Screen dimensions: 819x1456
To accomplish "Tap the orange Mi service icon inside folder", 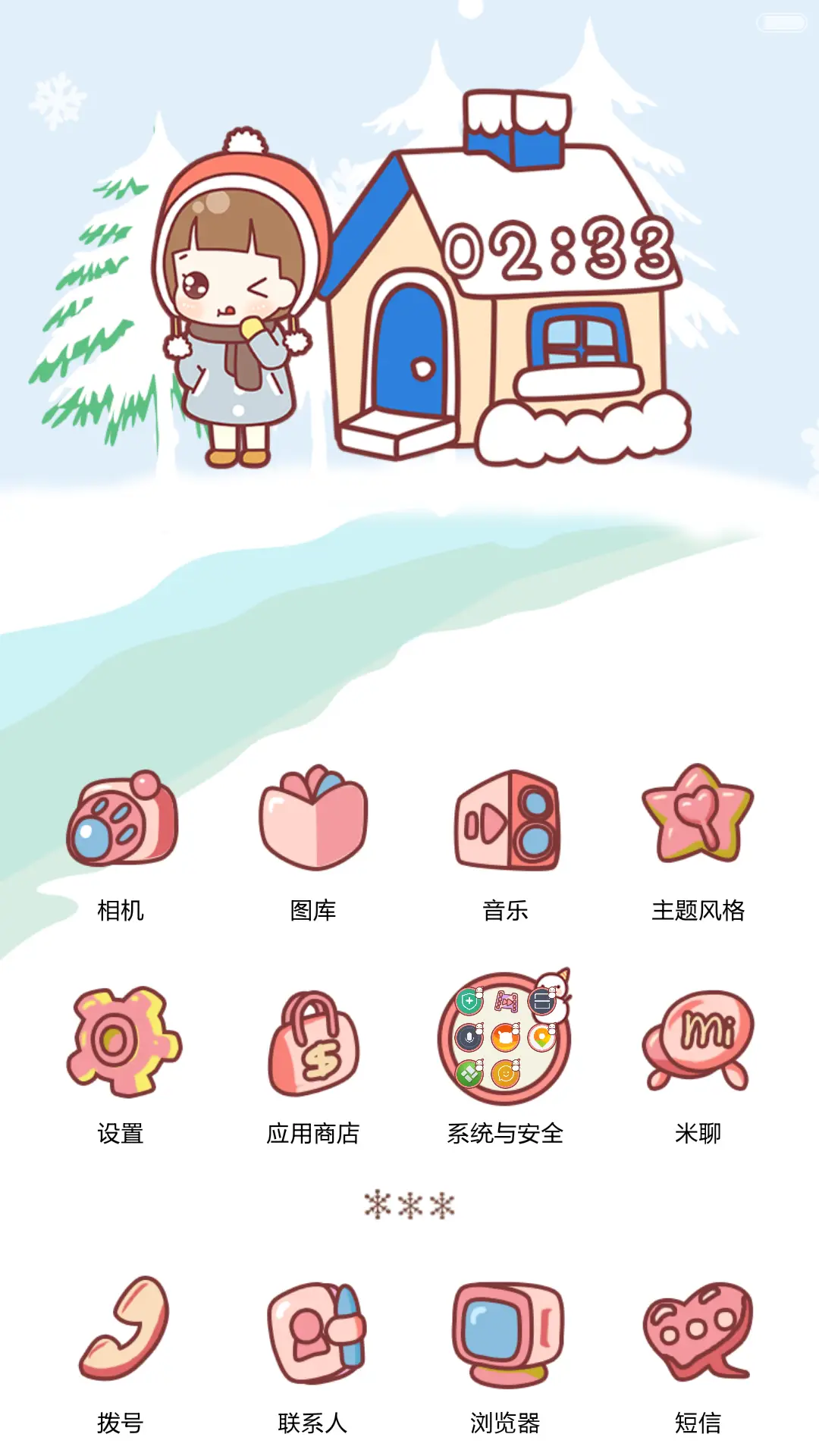I will [x=504, y=1037].
